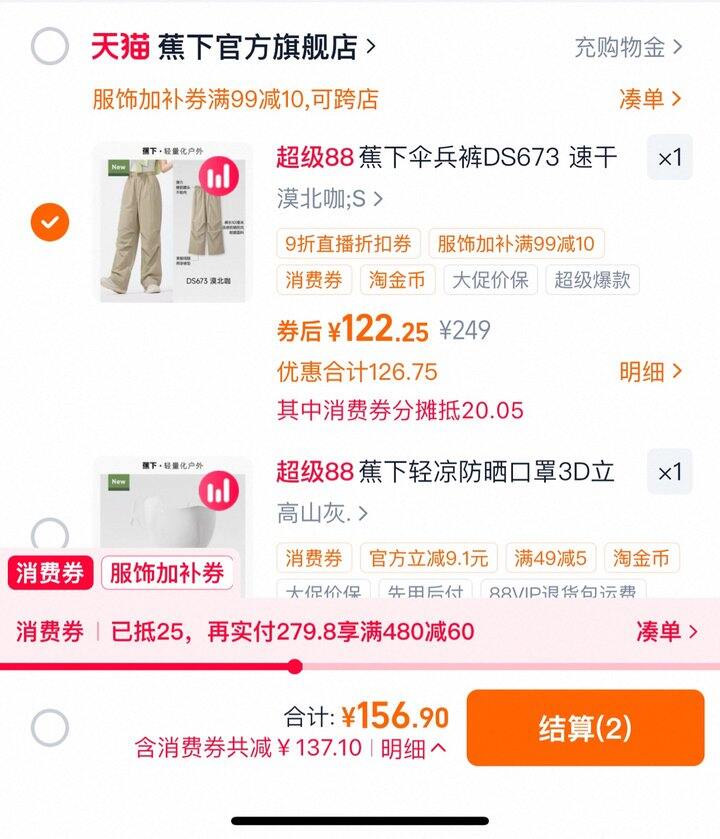Tap 凑单 in the 消费券 progress bar
Viewport: 720px width, 839px height.
(666, 632)
